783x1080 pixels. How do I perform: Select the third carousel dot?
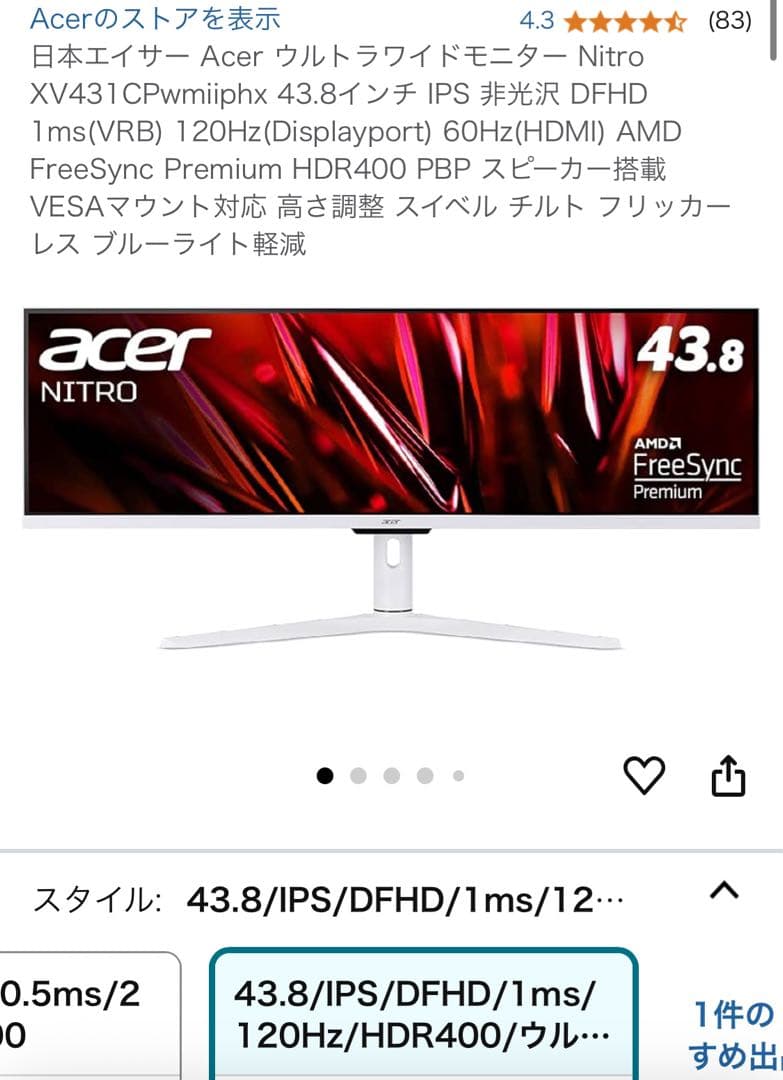(392, 773)
